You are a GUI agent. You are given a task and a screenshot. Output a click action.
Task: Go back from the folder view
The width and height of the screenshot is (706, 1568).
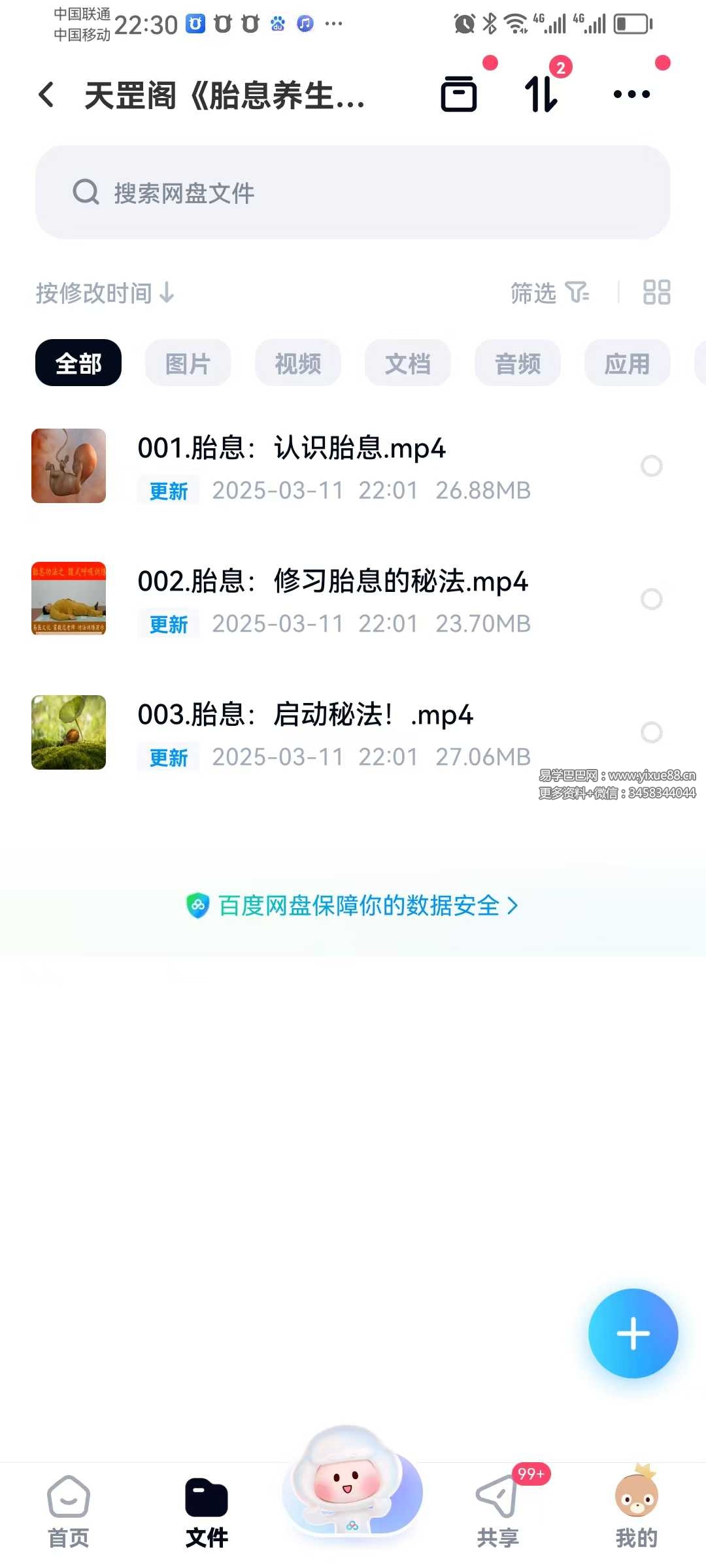click(x=46, y=95)
